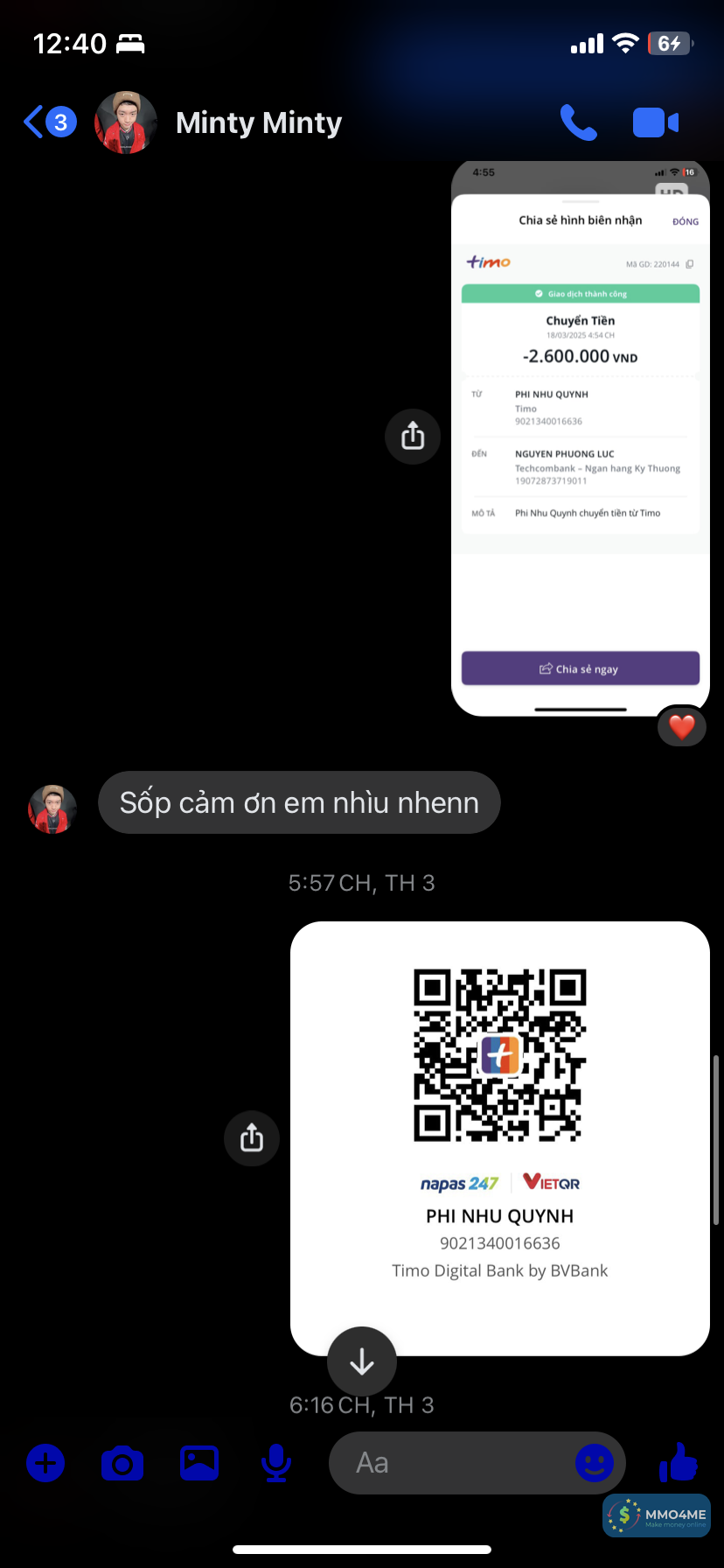Tap Minty Minty's avatar beside the message
Screen dimensions: 724x1568
tap(52, 808)
